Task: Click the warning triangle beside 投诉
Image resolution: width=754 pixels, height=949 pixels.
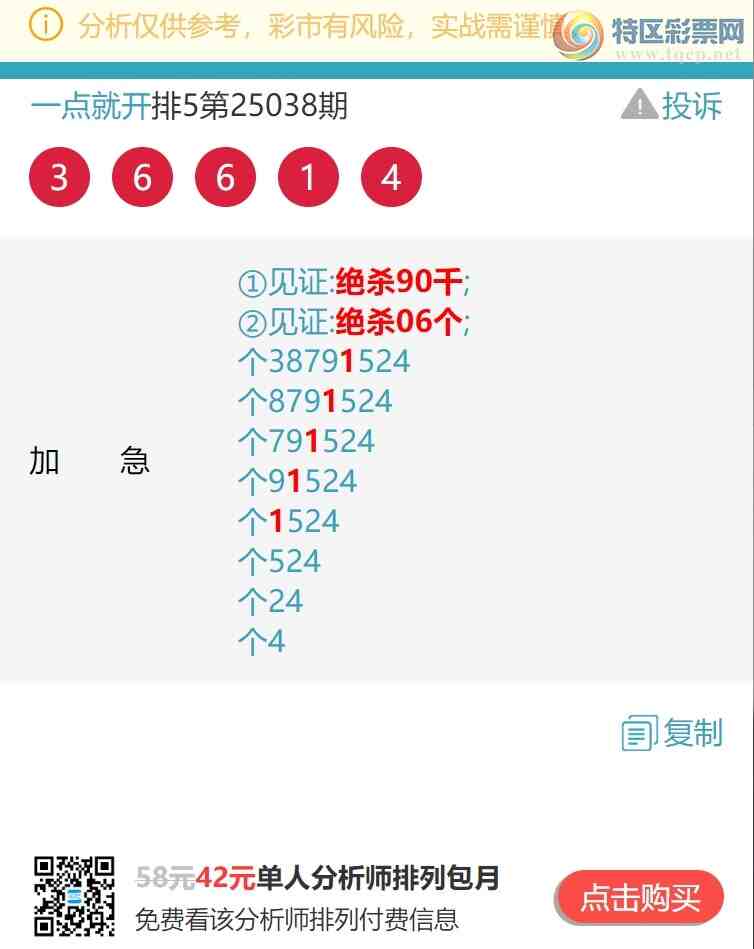Action: click(640, 104)
